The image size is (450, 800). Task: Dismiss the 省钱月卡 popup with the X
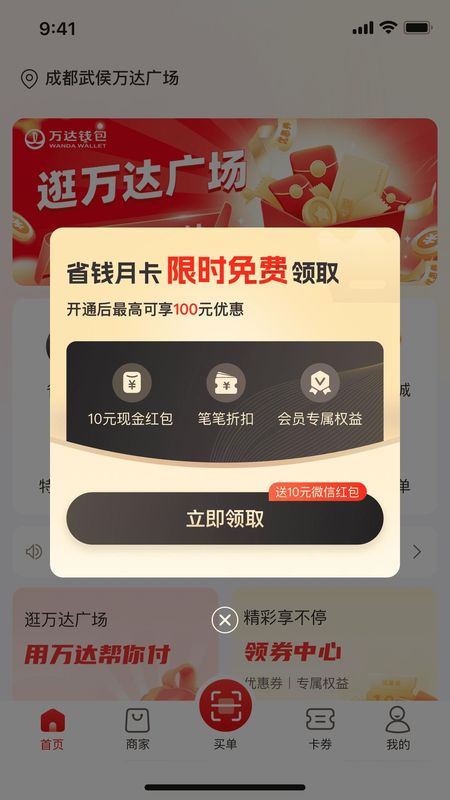[x=225, y=620]
